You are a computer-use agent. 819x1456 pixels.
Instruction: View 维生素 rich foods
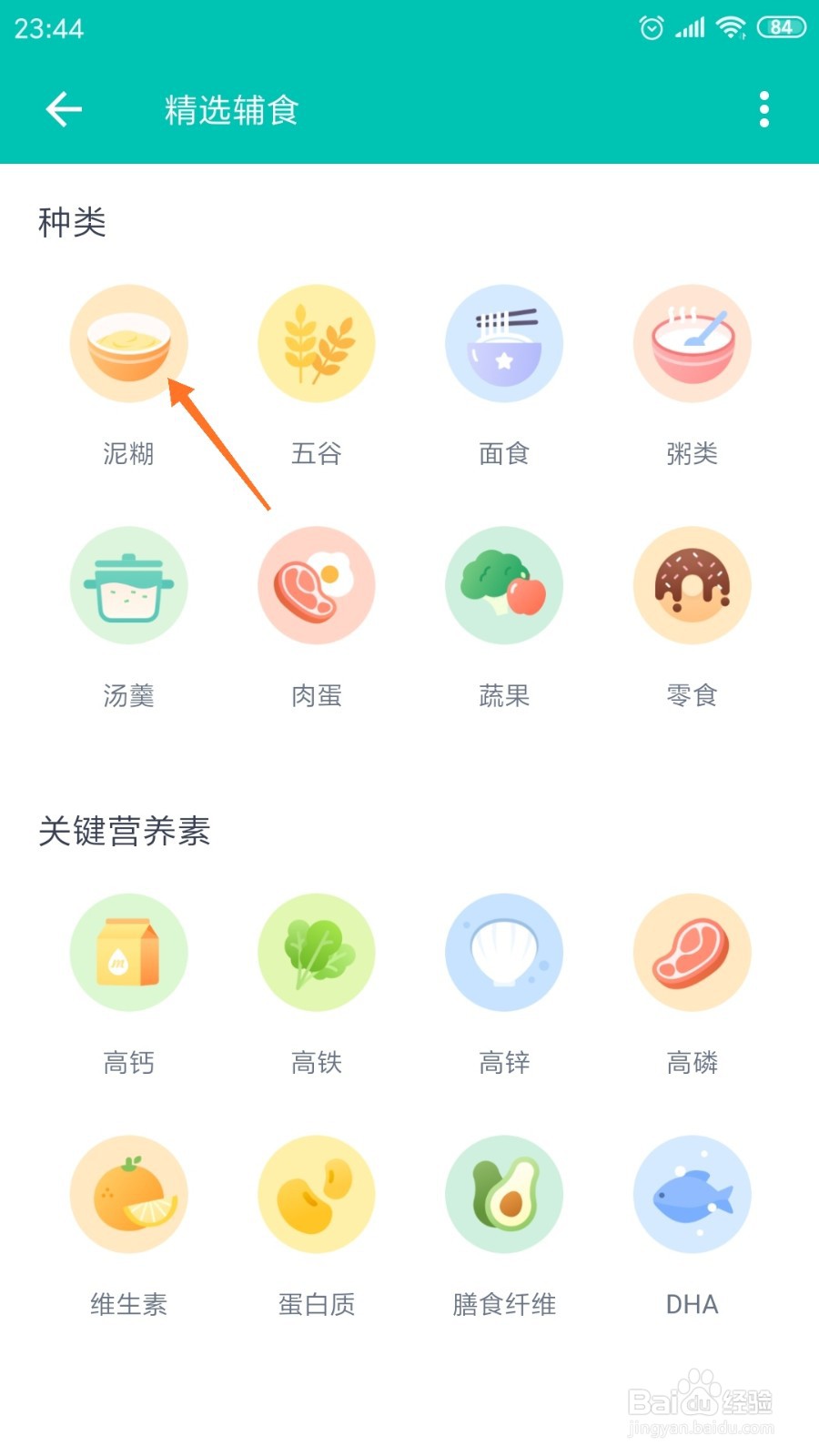click(129, 1195)
